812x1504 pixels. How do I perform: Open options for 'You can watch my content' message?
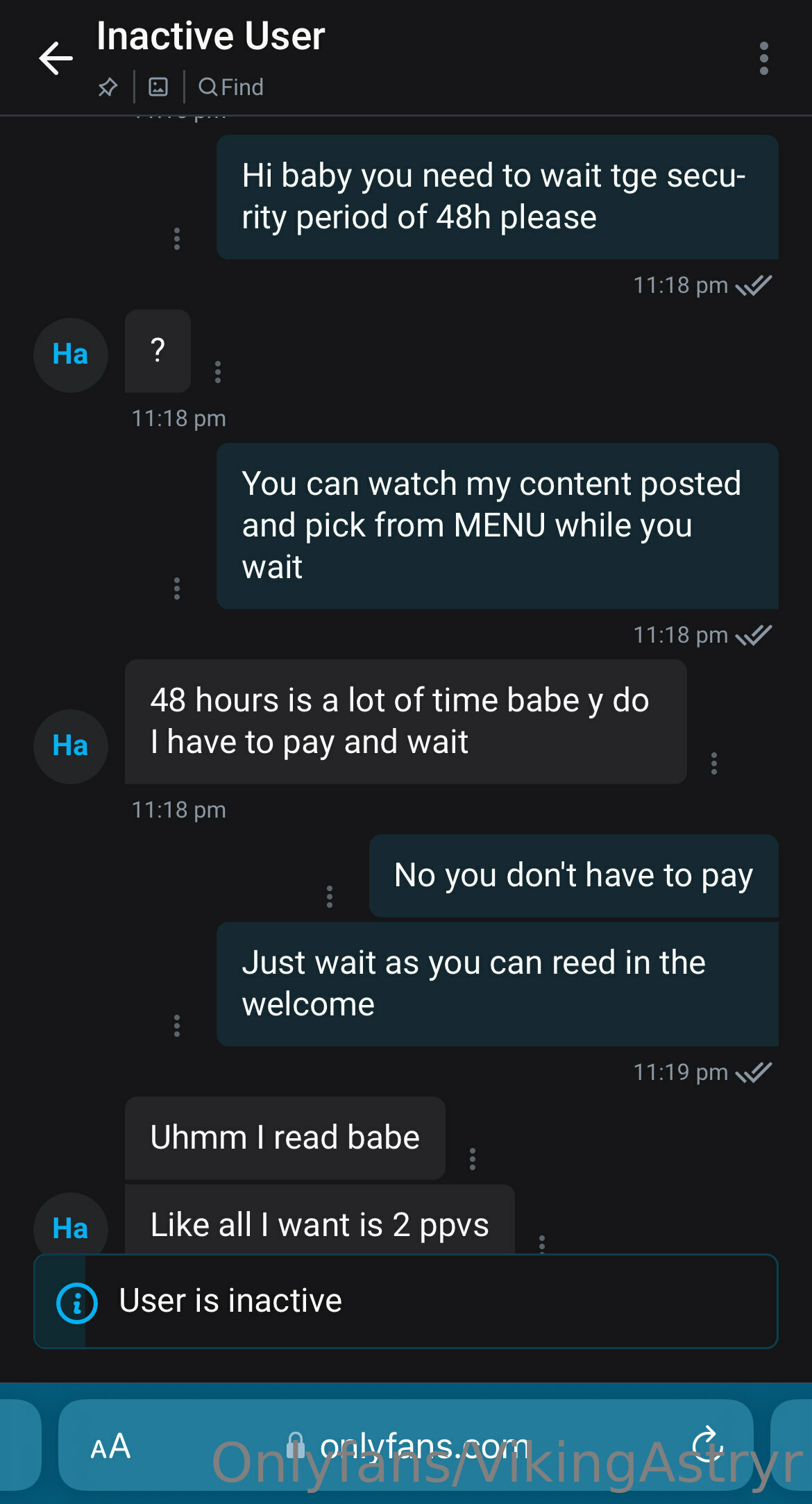pyautogui.click(x=177, y=588)
